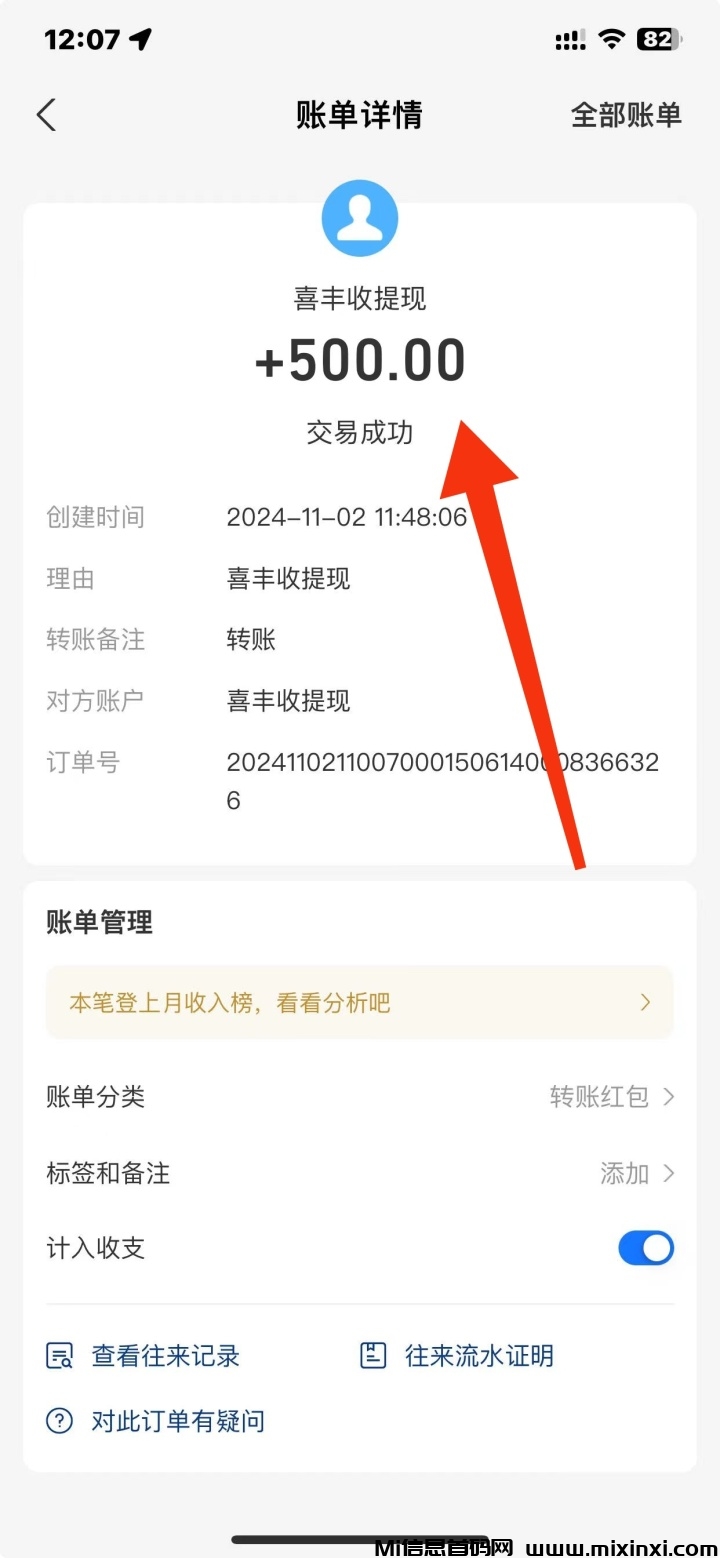The height and width of the screenshot is (1558, 720).
Task: Open 全部账单 in the header
Action: click(626, 115)
